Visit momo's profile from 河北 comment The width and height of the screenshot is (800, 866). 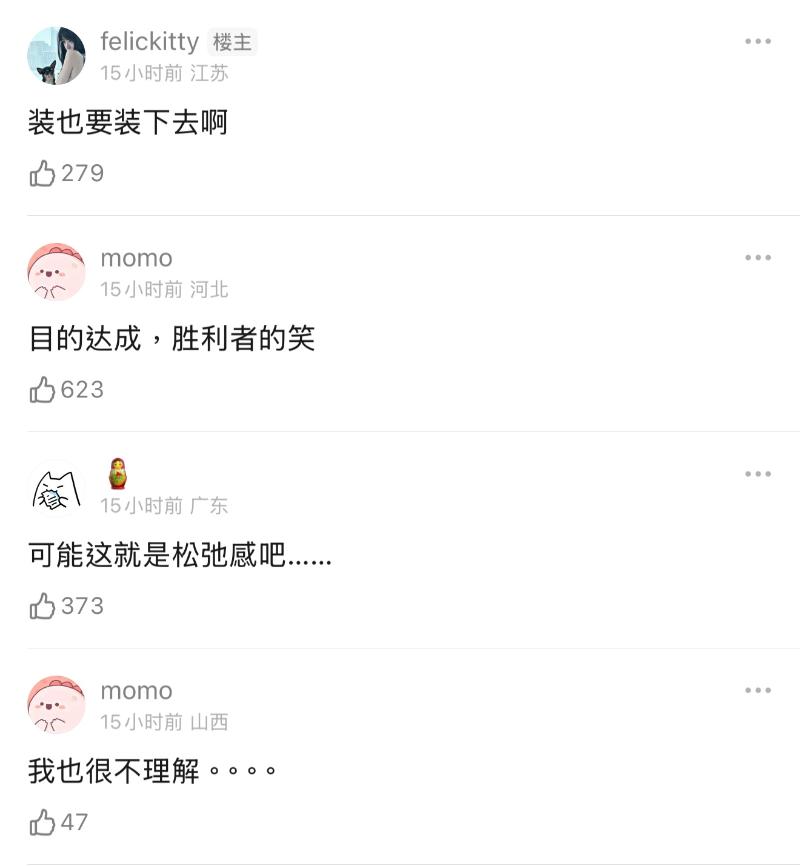[136, 258]
